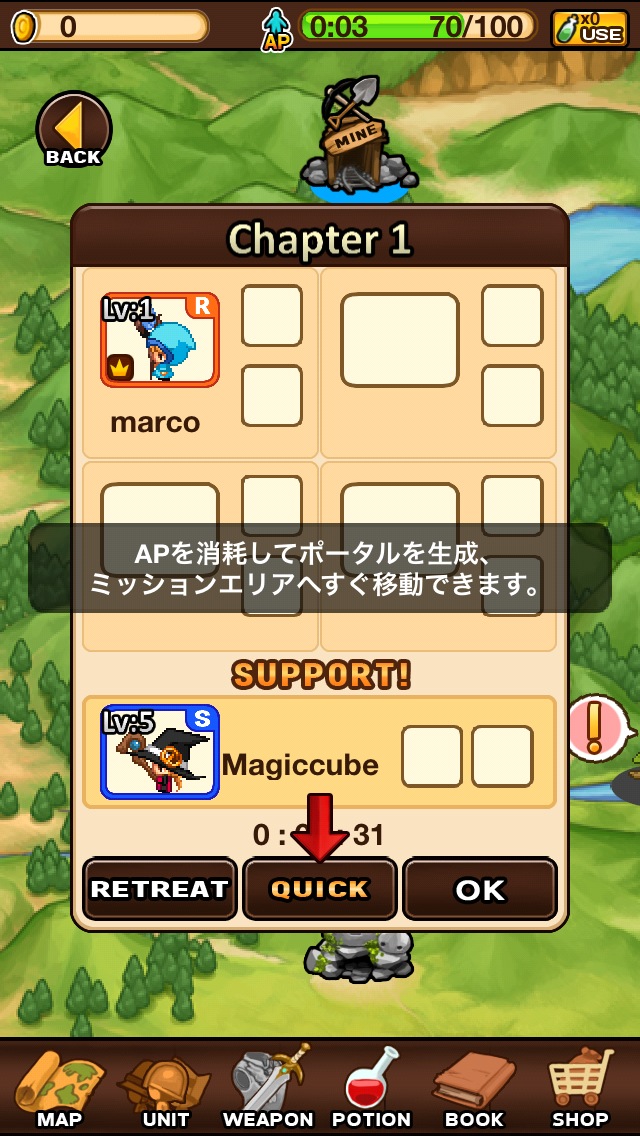640x1136 pixels.
Task: Open the BOOK tab
Action: [x=474, y=1088]
